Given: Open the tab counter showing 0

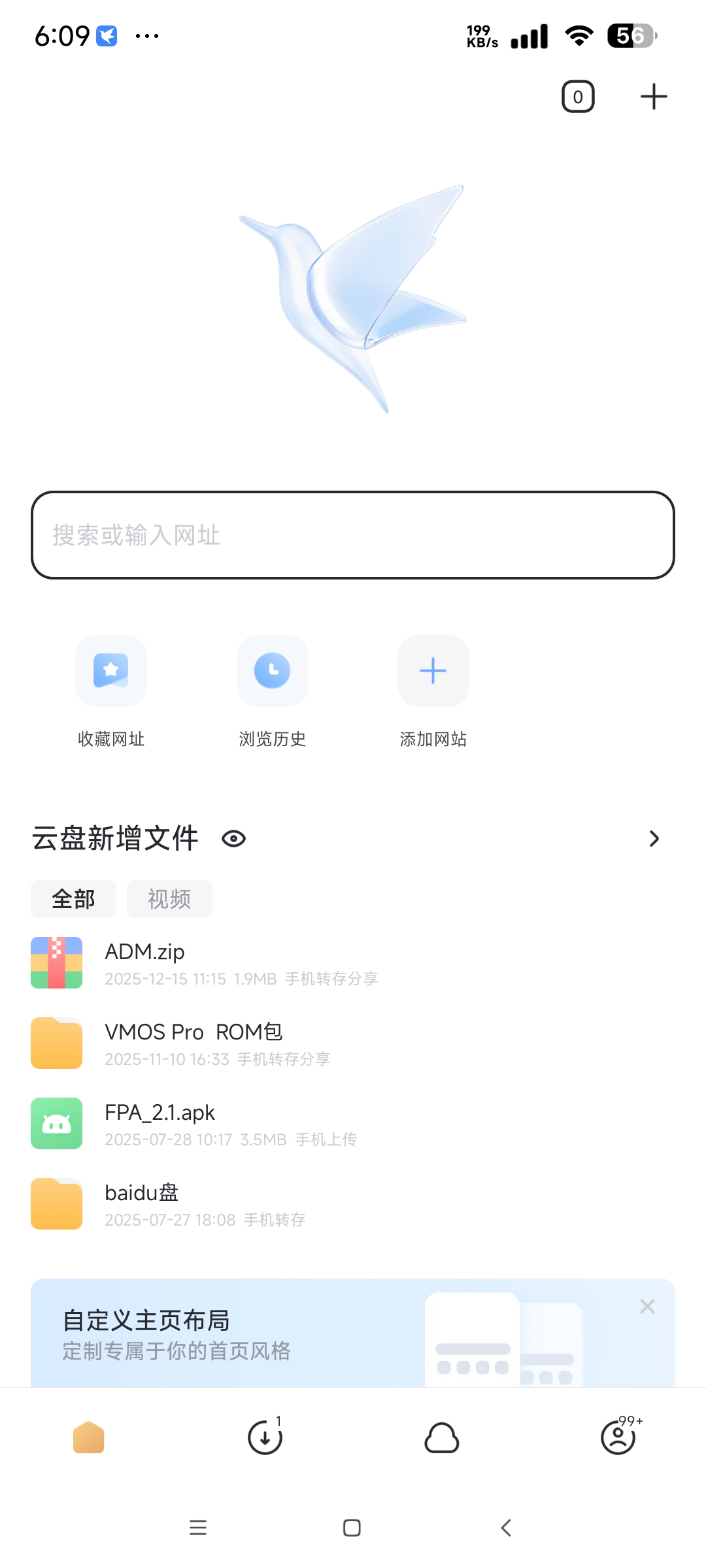Looking at the screenshot, I should (x=578, y=97).
